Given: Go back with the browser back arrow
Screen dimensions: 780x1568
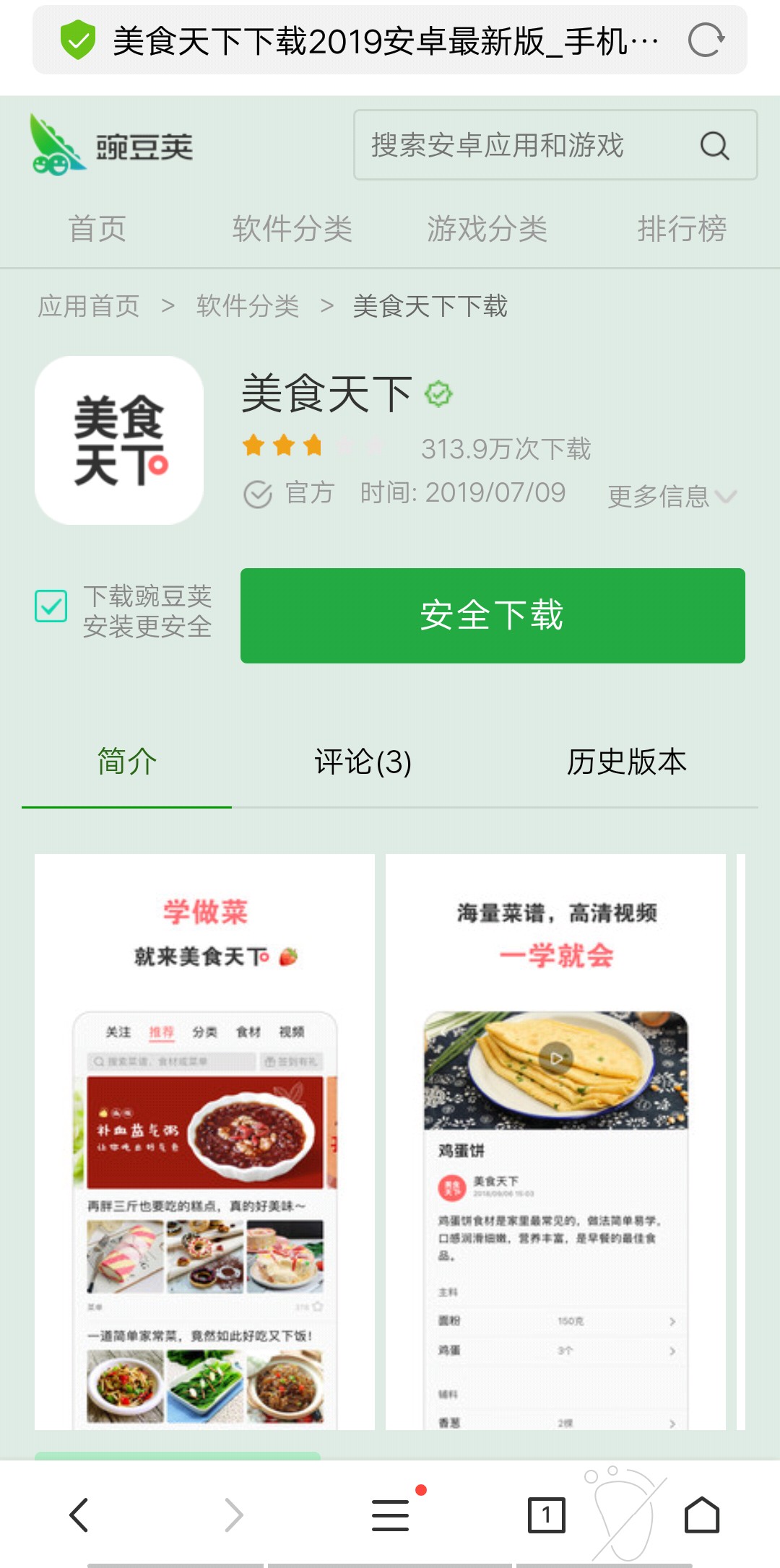Looking at the screenshot, I should (79, 1515).
